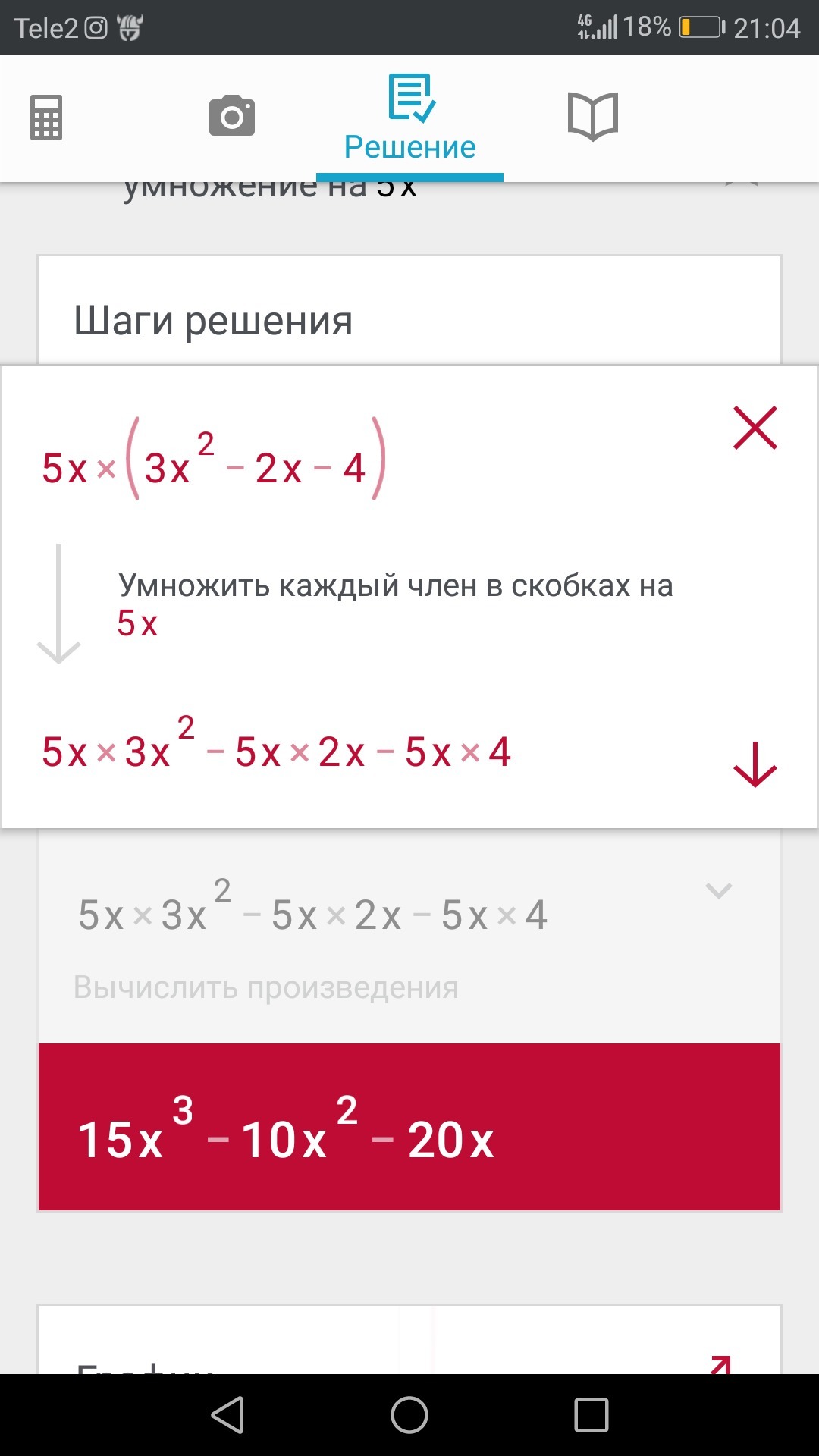Open the calculator tab
Screen dimensions: 819x1456
pyautogui.click(x=46, y=118)
